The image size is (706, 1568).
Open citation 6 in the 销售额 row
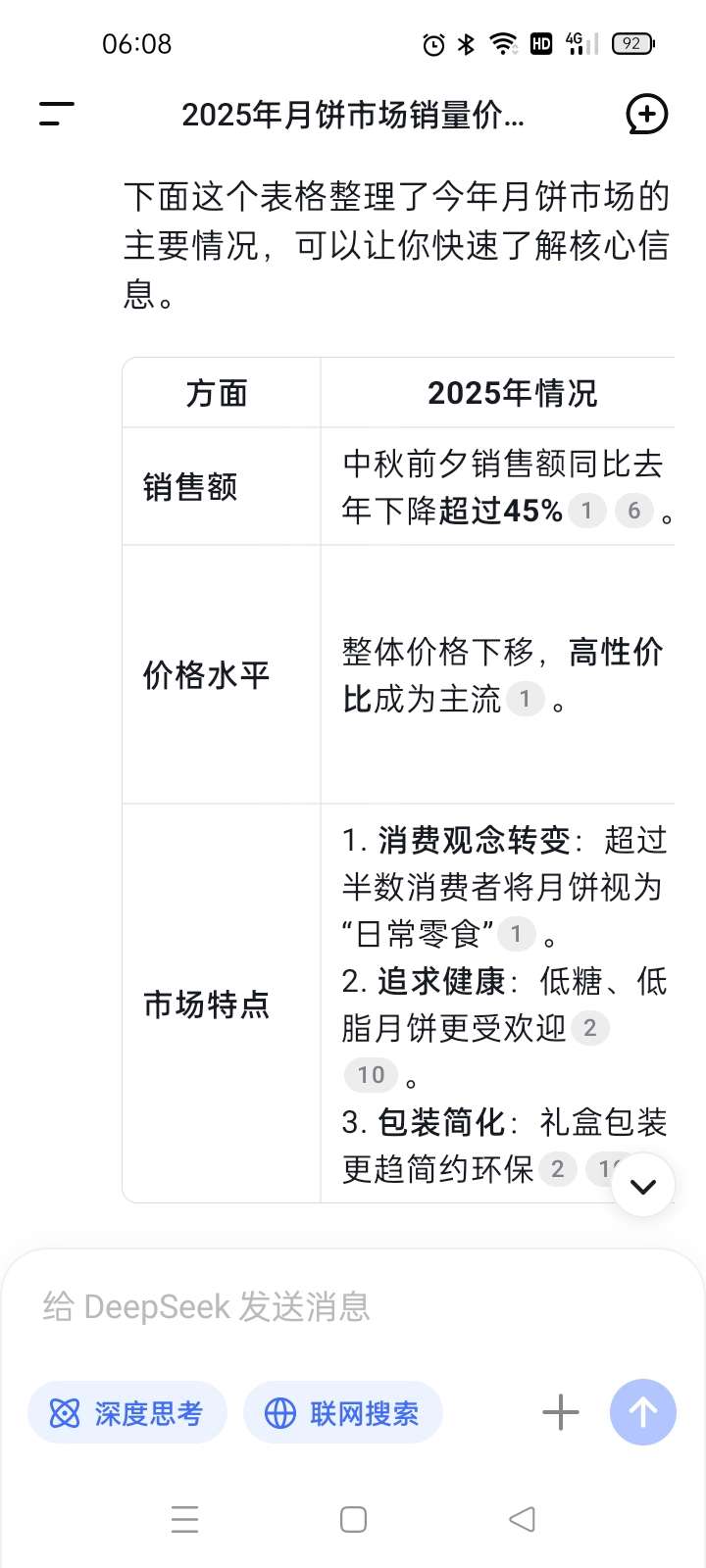(633, 511)
